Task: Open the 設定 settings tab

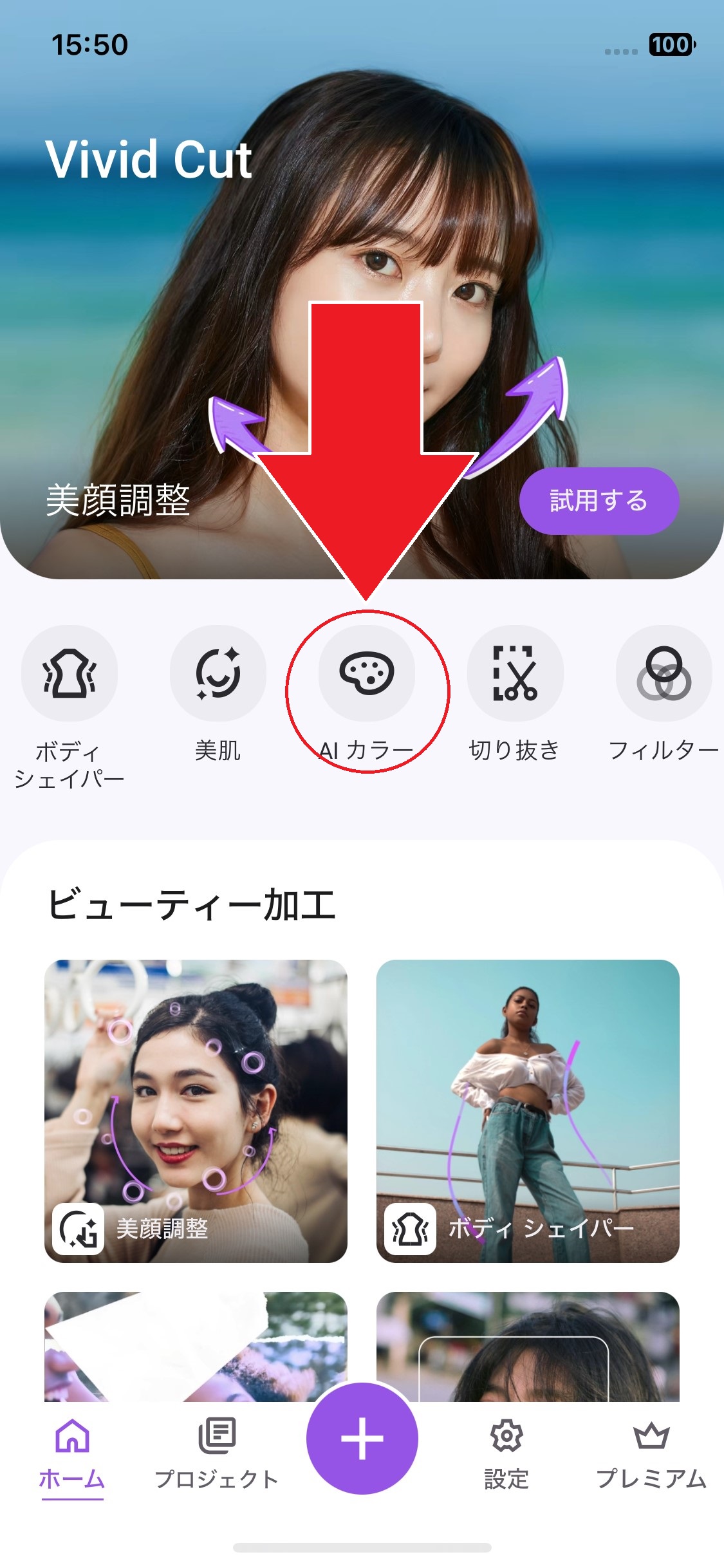Action: 506,1455
